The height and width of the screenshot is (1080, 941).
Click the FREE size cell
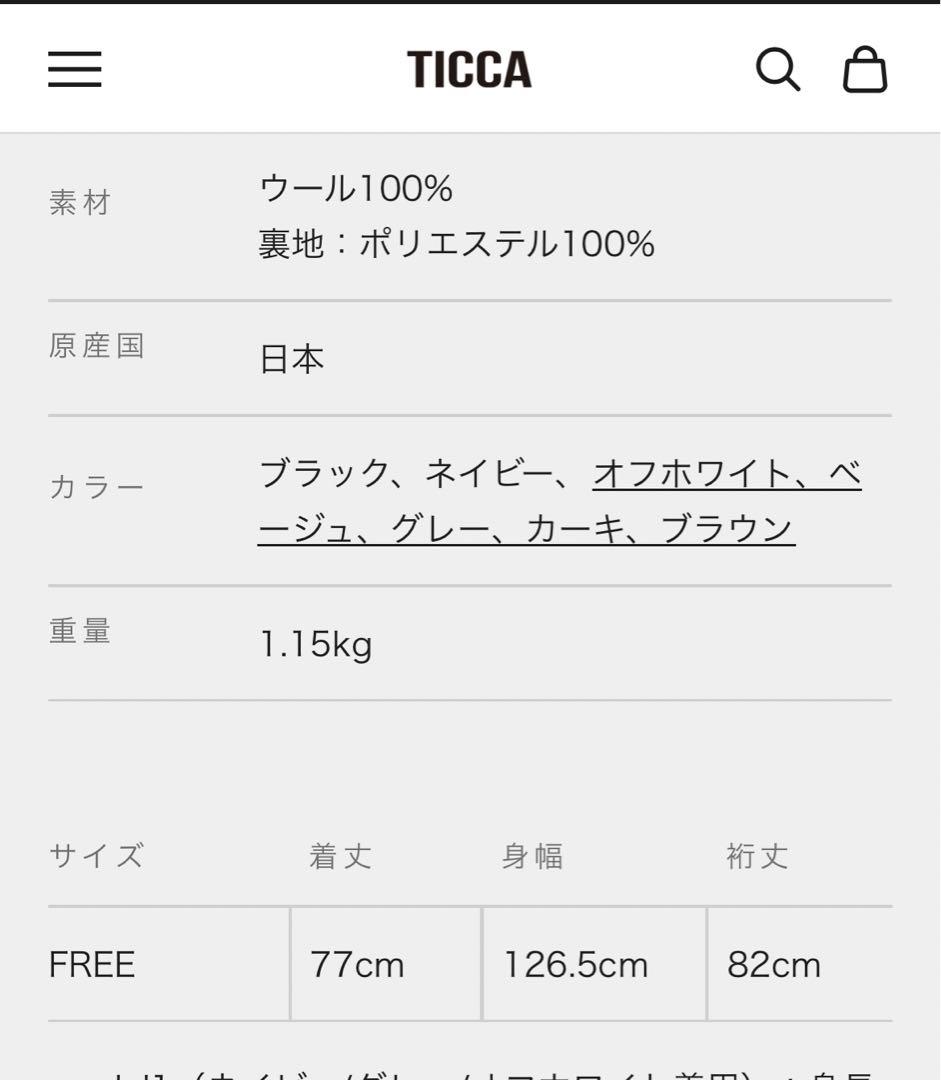pos(91,965)
